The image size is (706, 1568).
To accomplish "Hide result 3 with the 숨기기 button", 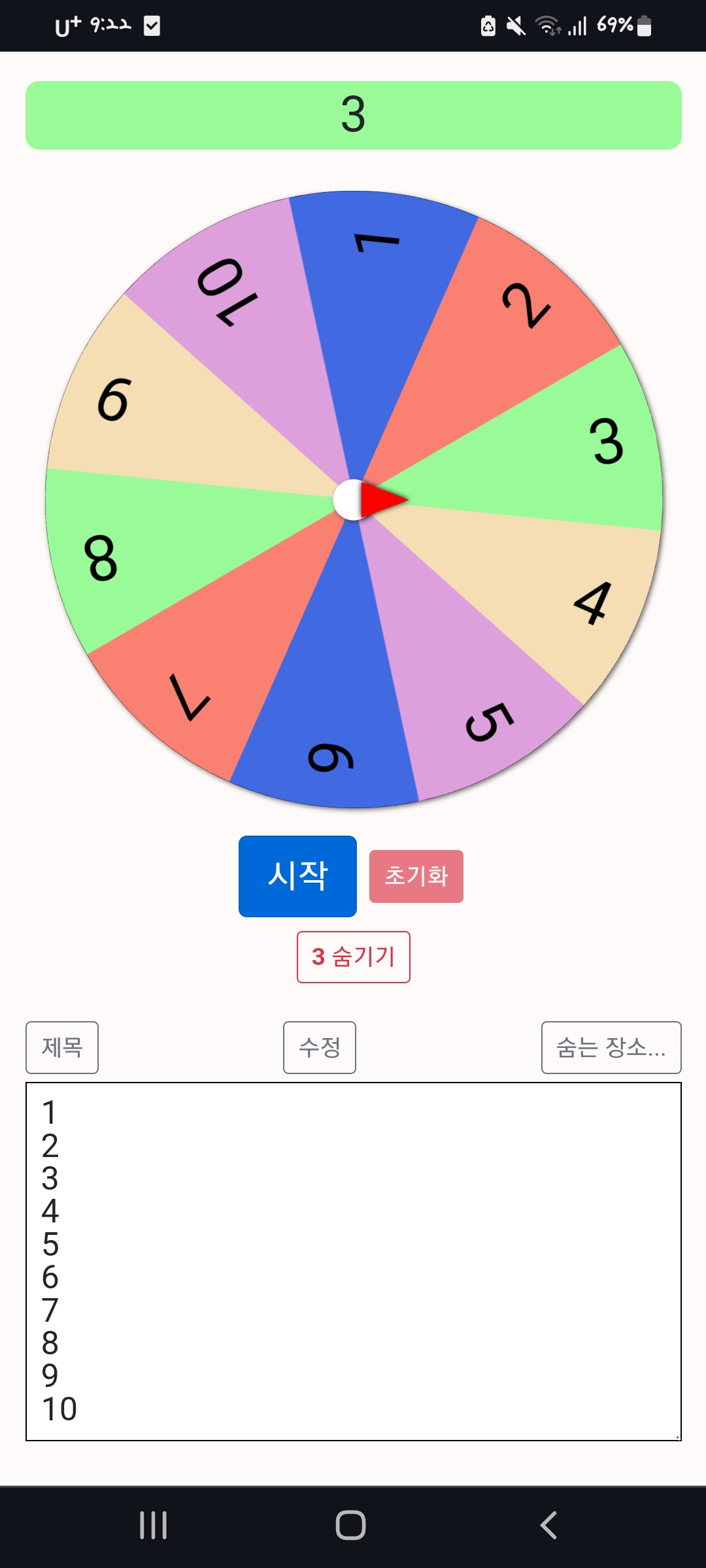I will (354, 957).
